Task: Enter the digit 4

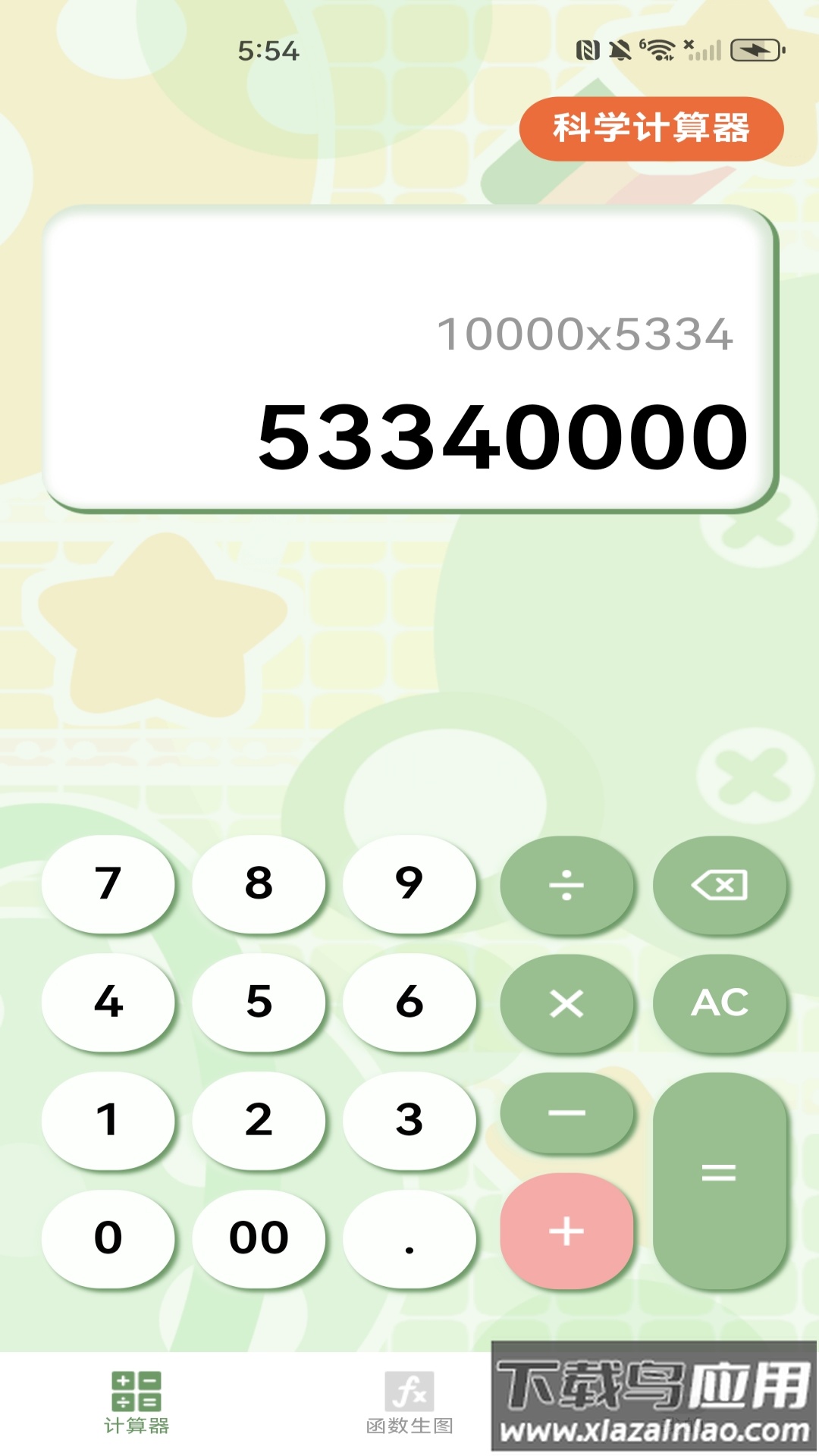Action: [108, 1003]
